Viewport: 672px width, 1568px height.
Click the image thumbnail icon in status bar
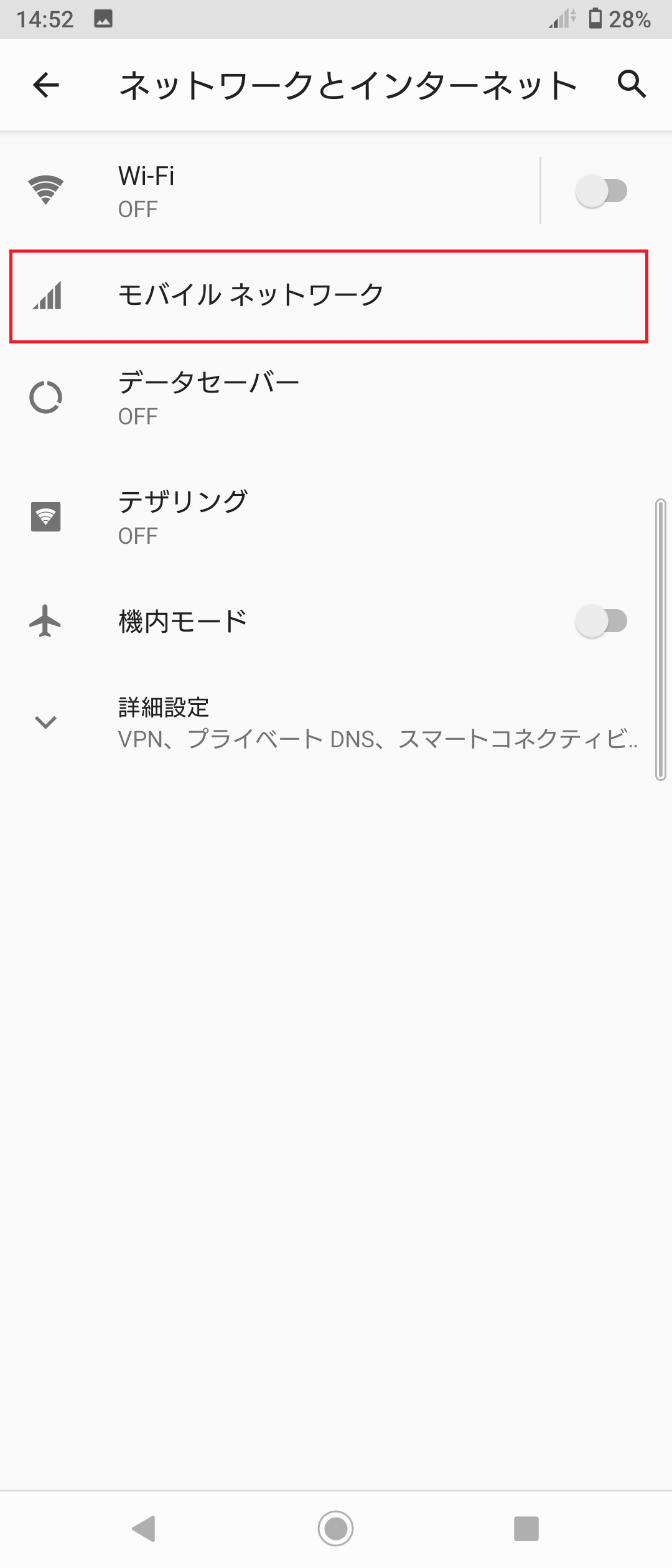tap(105, 19)
